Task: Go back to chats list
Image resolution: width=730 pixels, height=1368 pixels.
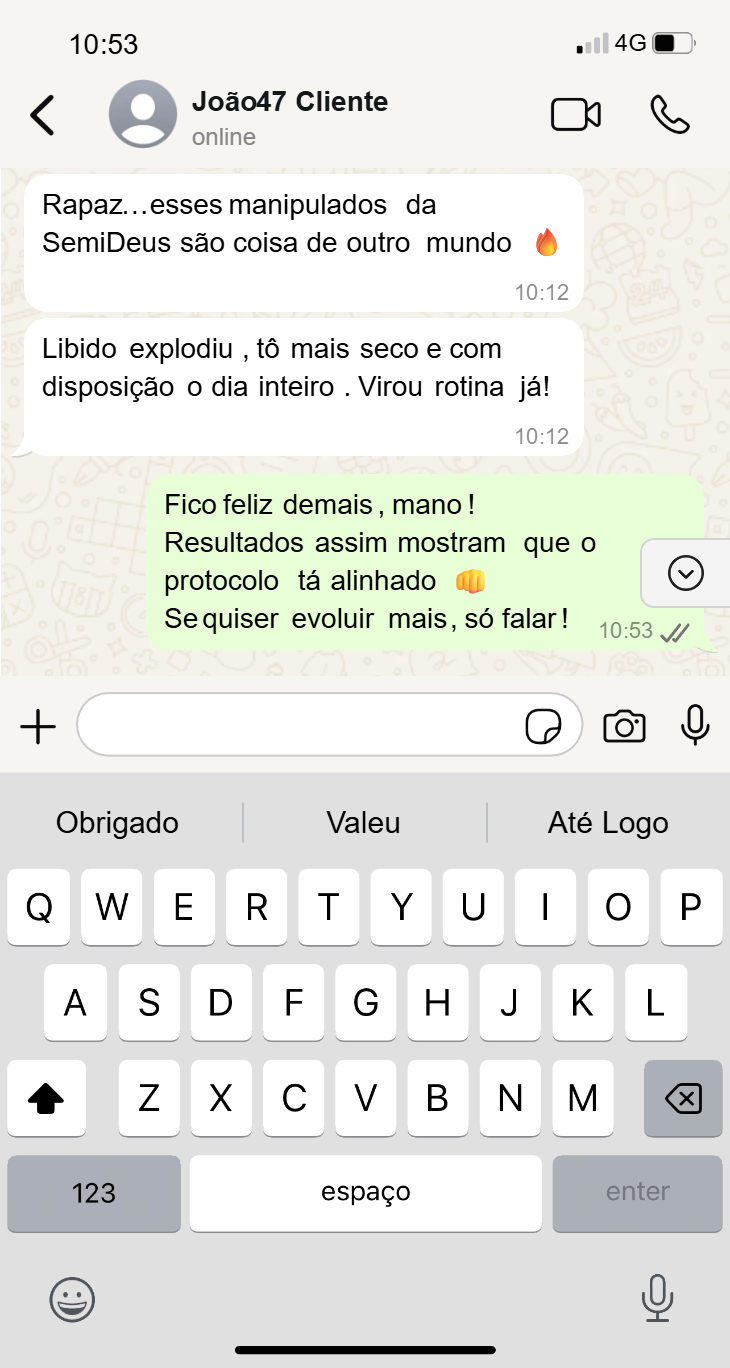Action: point(41,114)
